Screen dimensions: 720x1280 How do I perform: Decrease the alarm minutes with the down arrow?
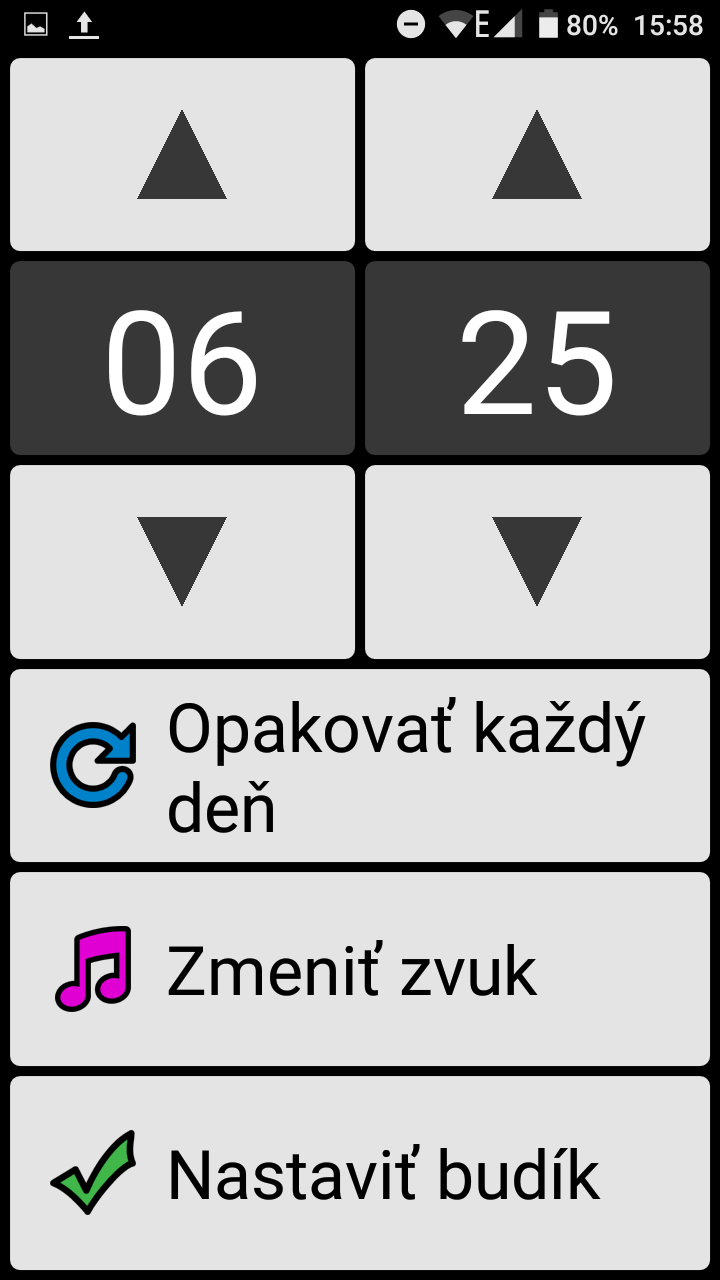537,561
